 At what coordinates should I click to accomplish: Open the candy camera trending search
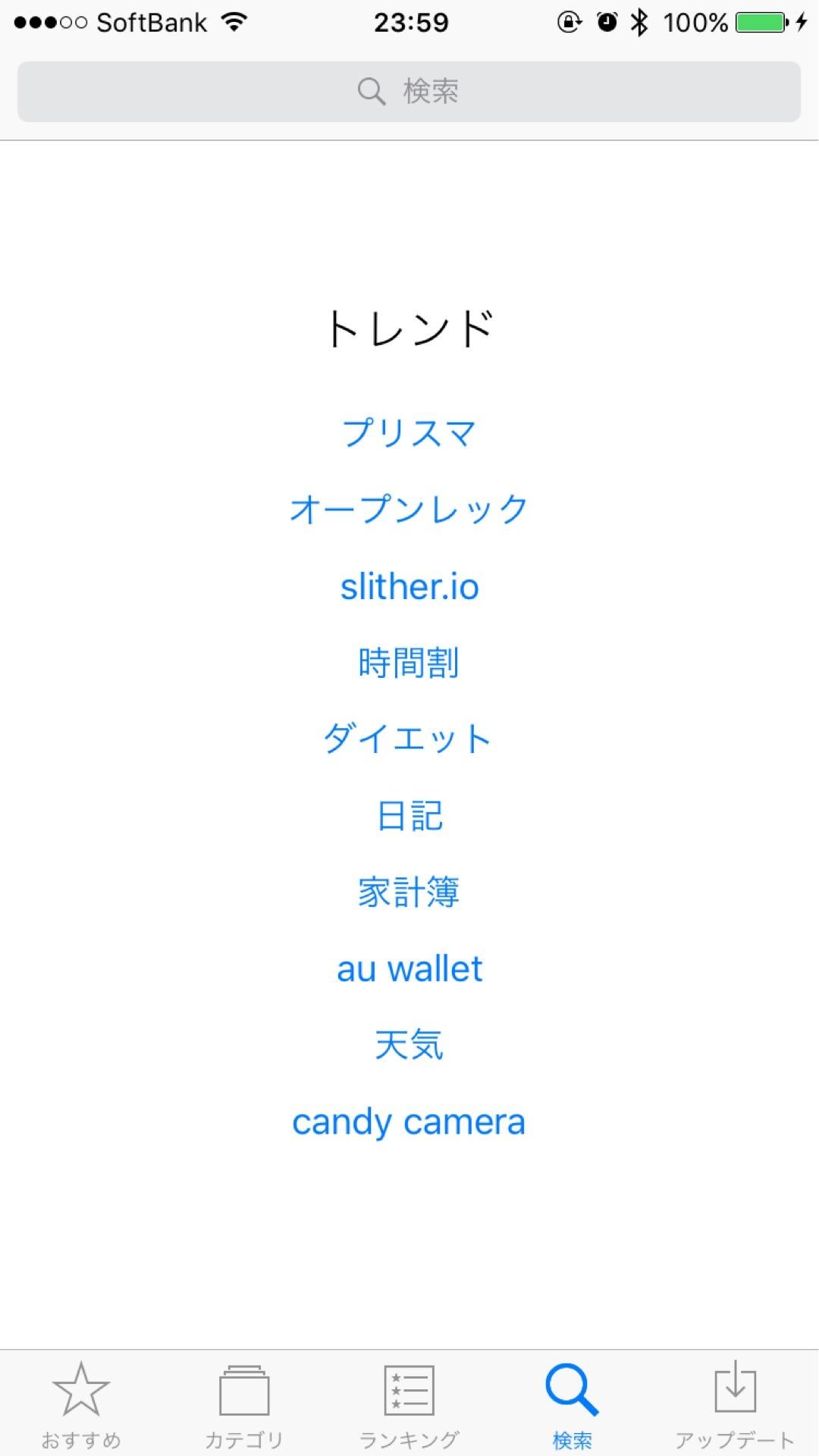409,1122
